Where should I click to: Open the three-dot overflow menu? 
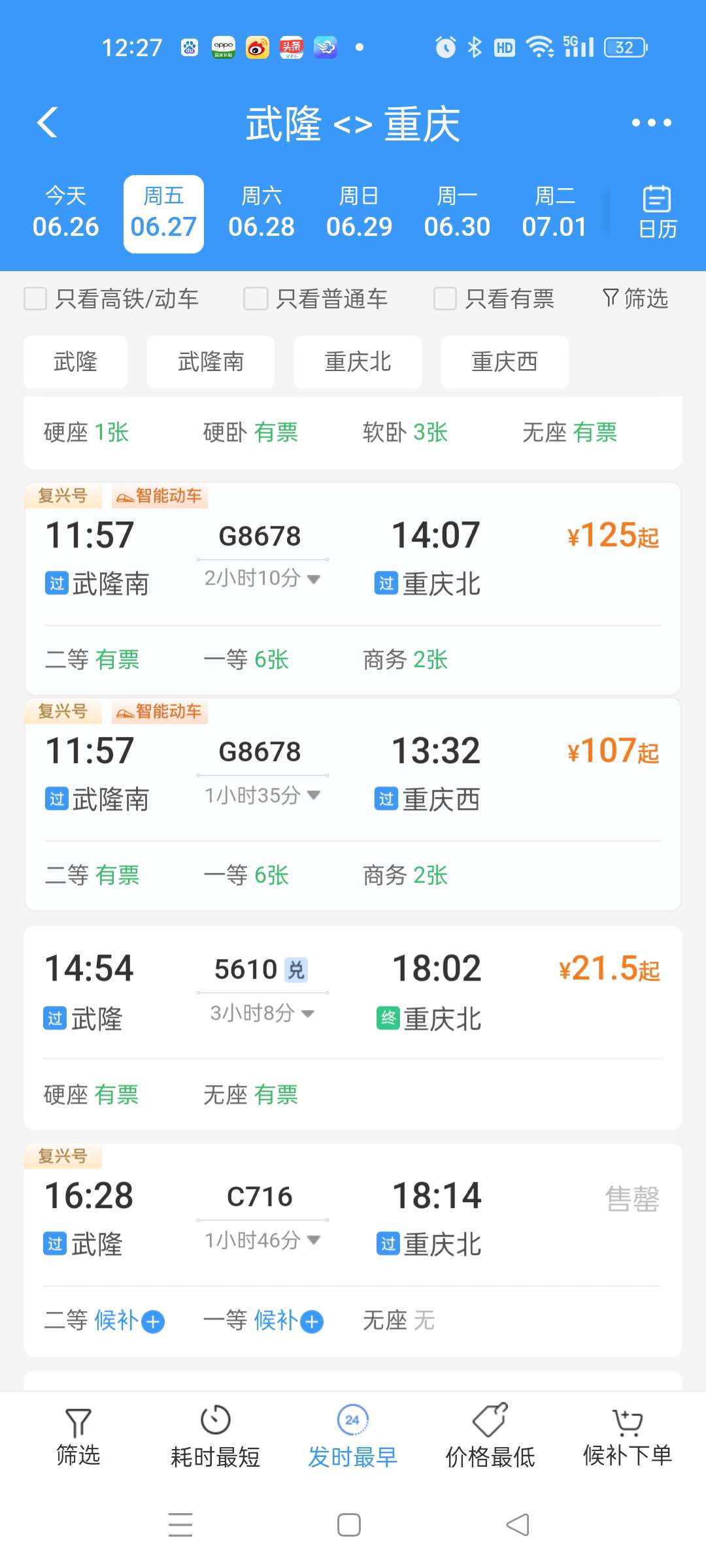(x=651, y=123)
